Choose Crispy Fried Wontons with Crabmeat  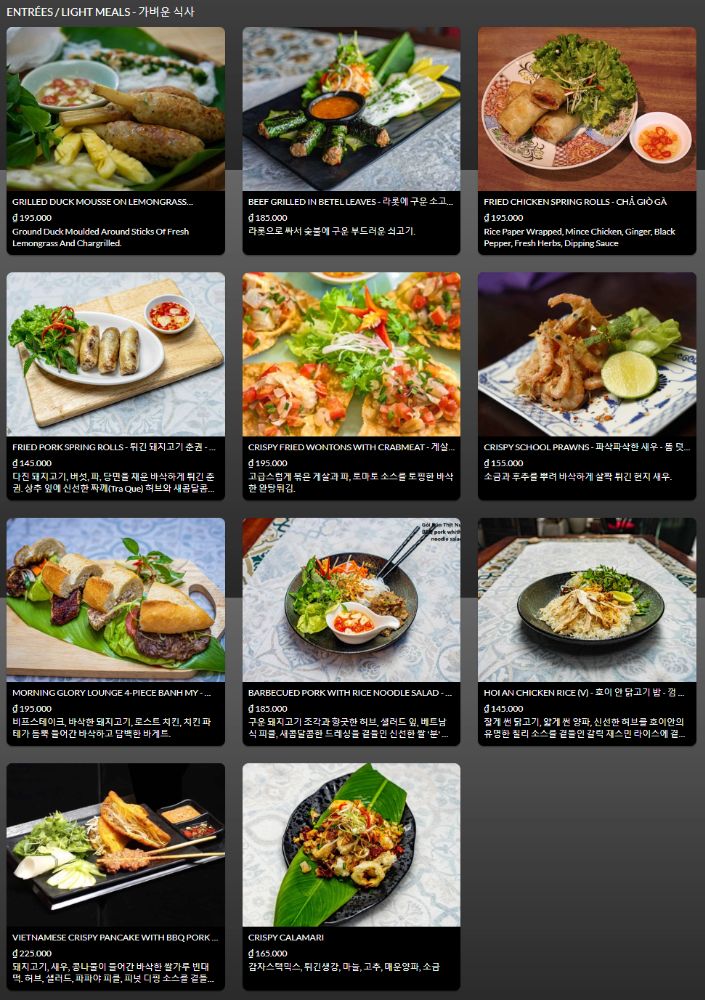pyautogui.click(x=351, y=385)
